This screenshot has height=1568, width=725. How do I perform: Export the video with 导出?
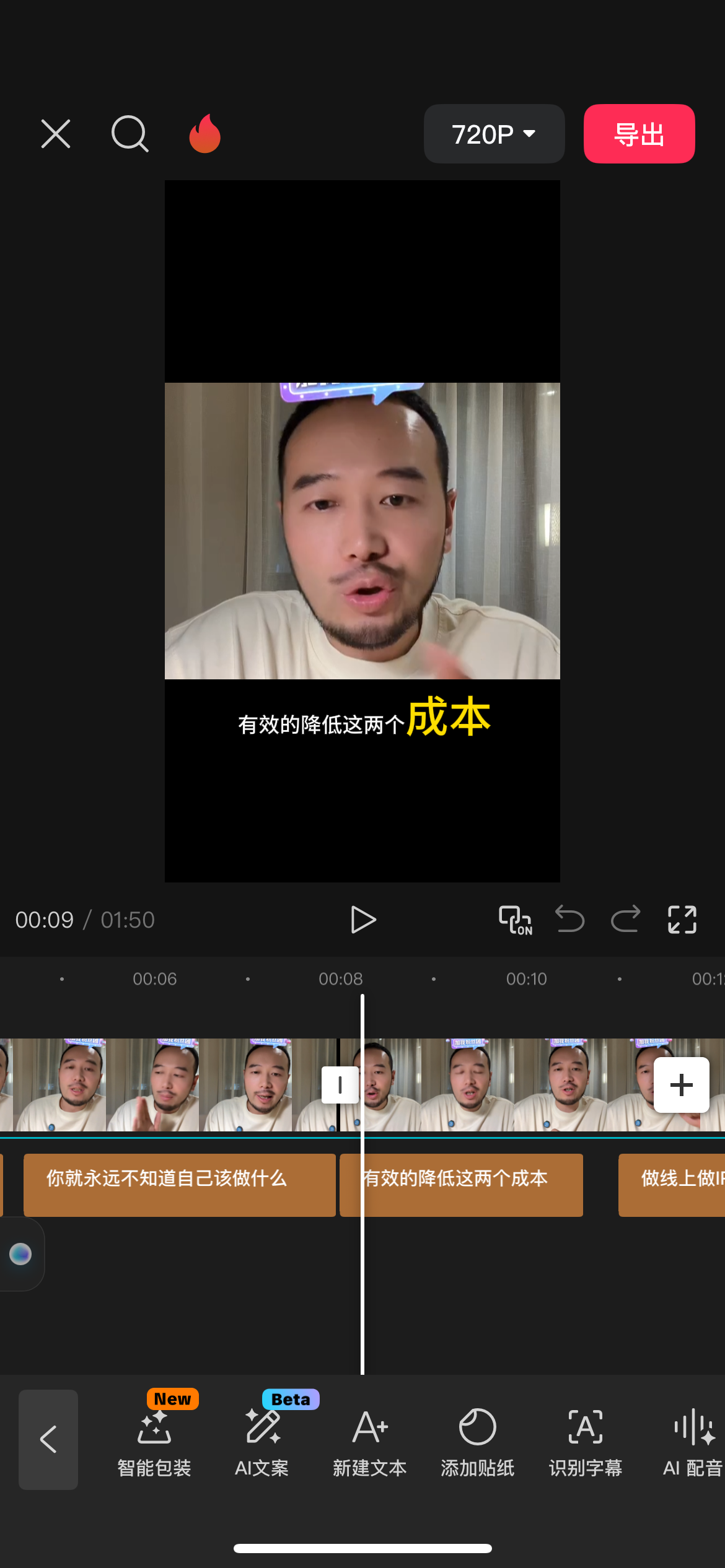pyautogui.click(x=639, y=134)
